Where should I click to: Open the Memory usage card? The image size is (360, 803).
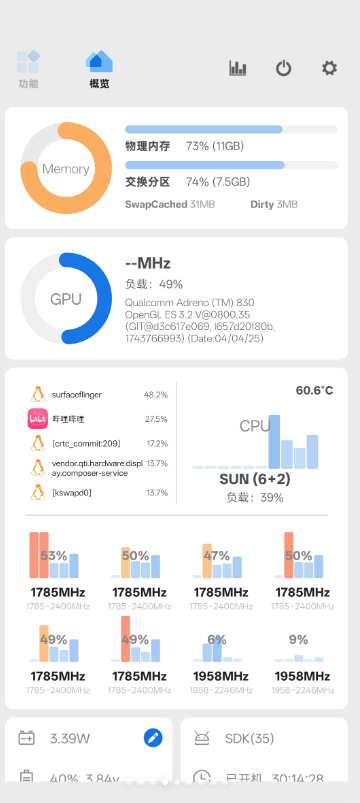click(176, 168)
